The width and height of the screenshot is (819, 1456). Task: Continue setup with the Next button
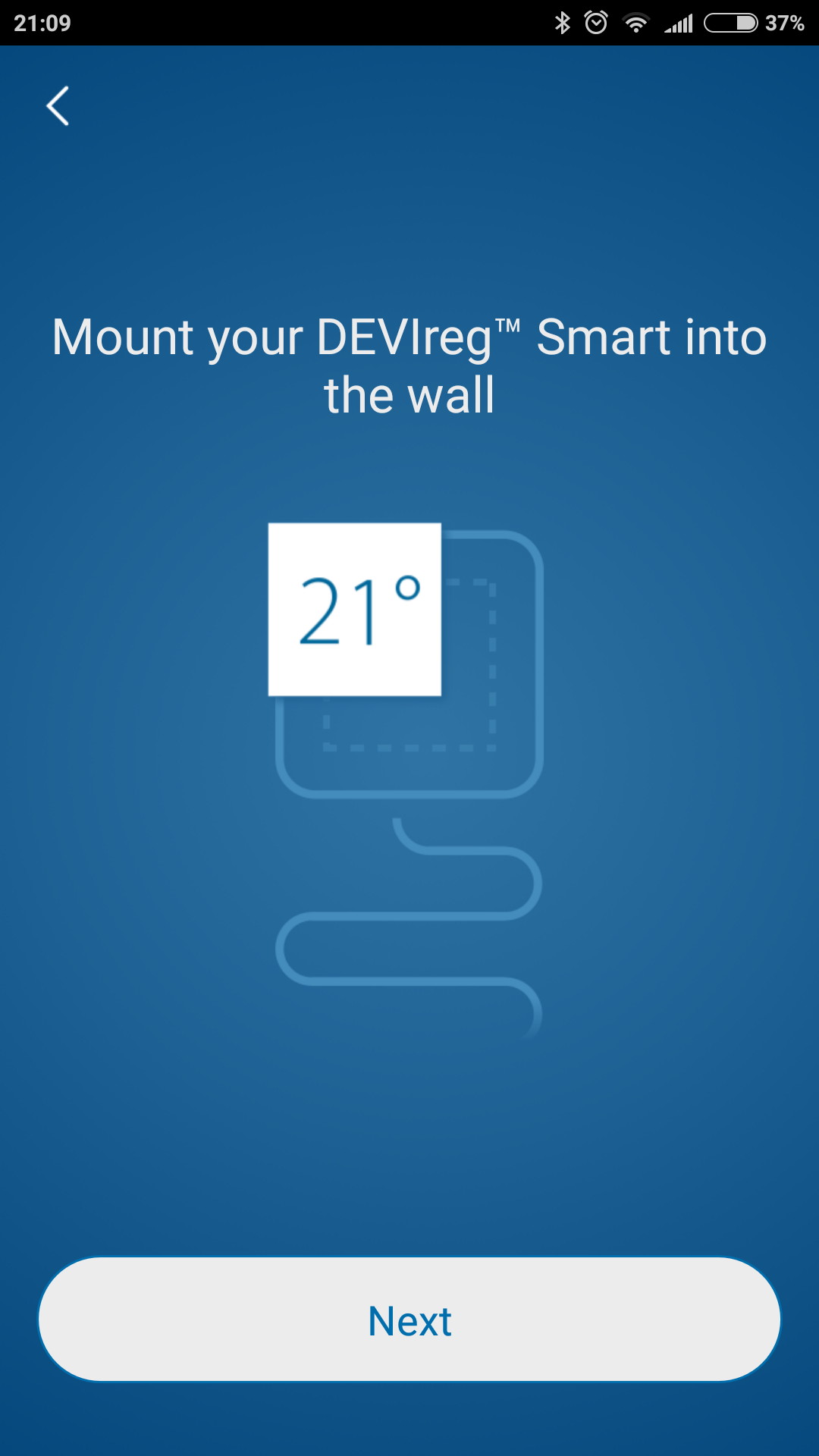[409, 1319]
